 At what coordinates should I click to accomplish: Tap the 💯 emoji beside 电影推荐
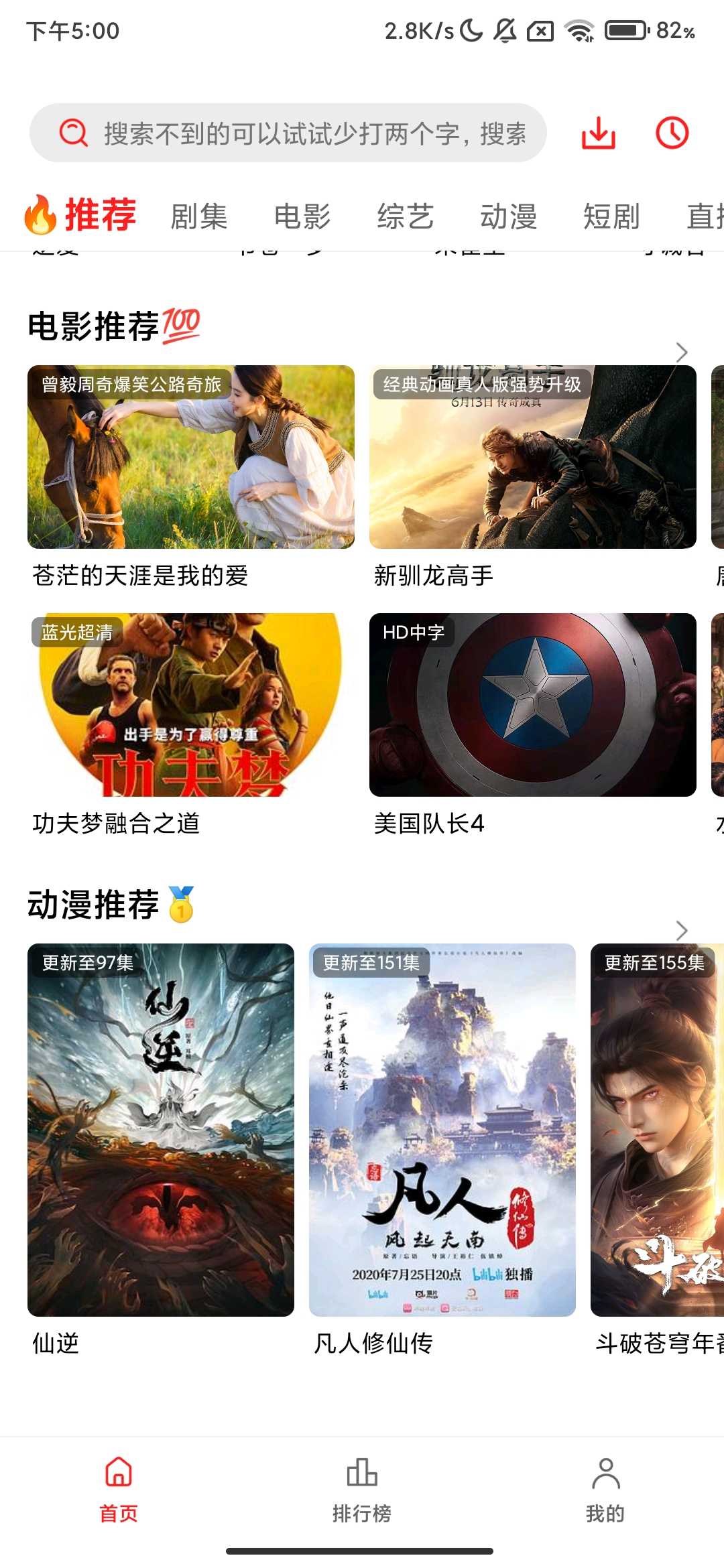pos(180,326)
